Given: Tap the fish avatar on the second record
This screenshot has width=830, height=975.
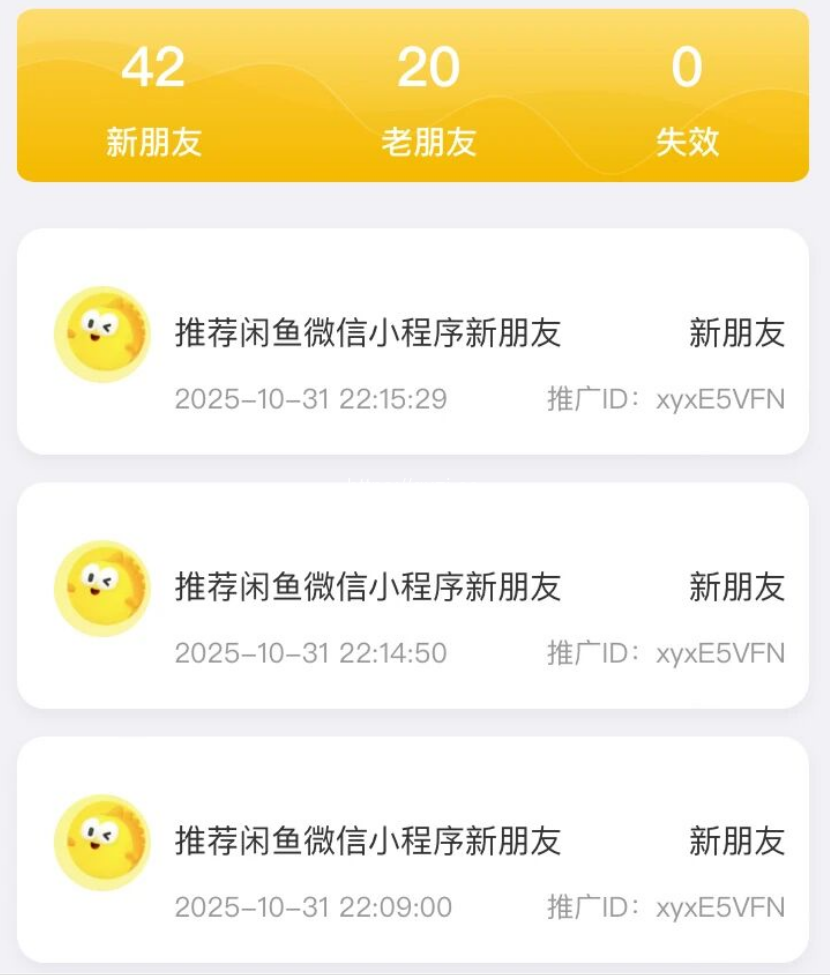Looking at the screenshot, I should point(101,589).
